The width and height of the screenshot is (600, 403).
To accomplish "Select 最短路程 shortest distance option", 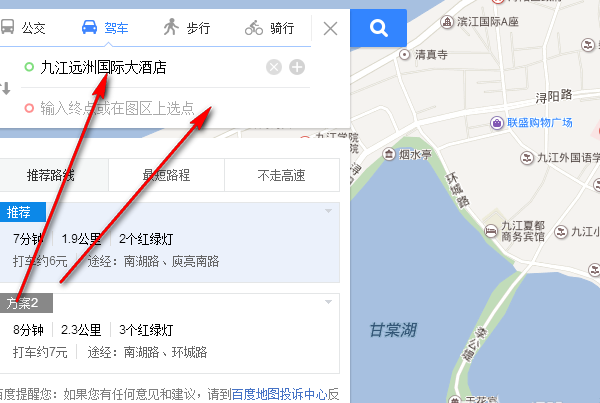I will (167, 175).
